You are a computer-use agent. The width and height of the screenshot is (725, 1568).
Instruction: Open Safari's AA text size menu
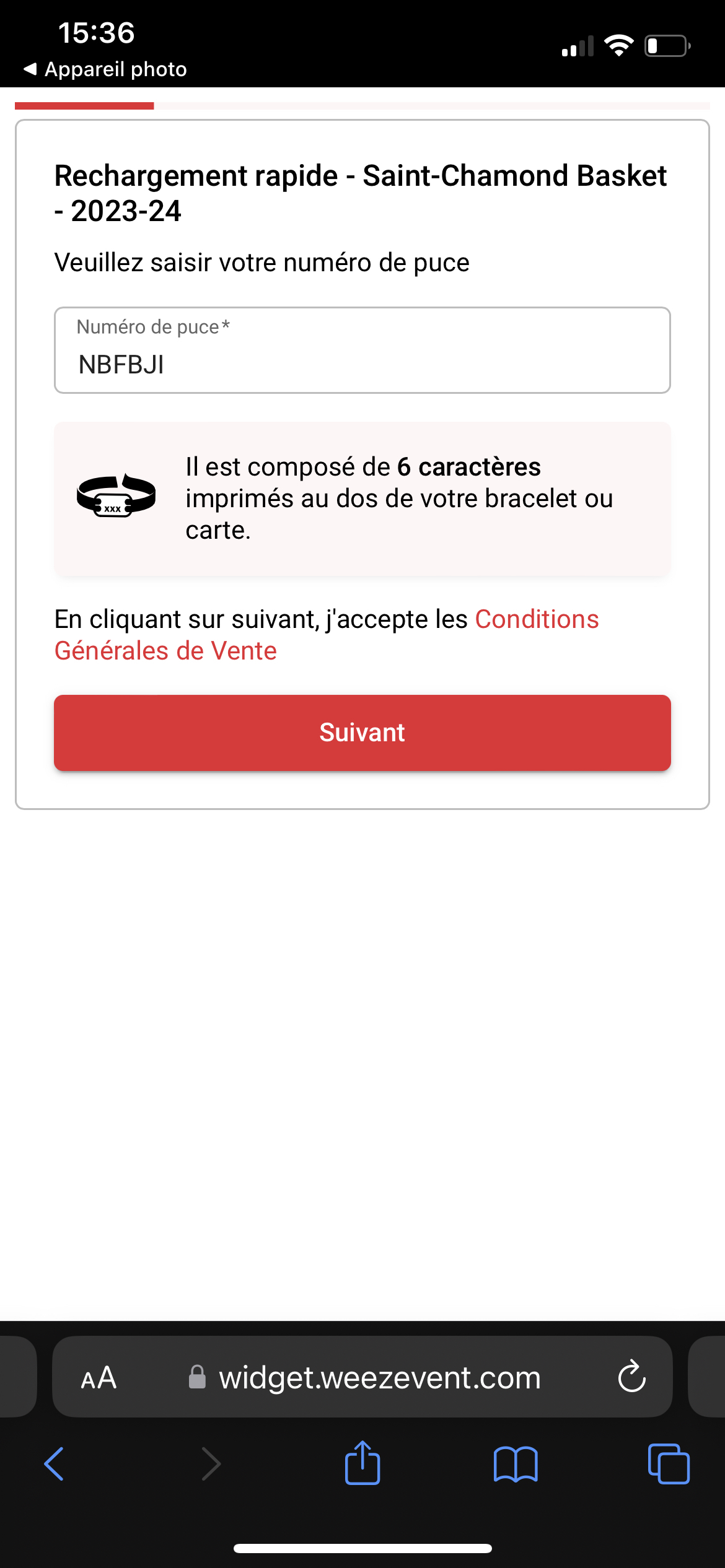point(99,1378)
